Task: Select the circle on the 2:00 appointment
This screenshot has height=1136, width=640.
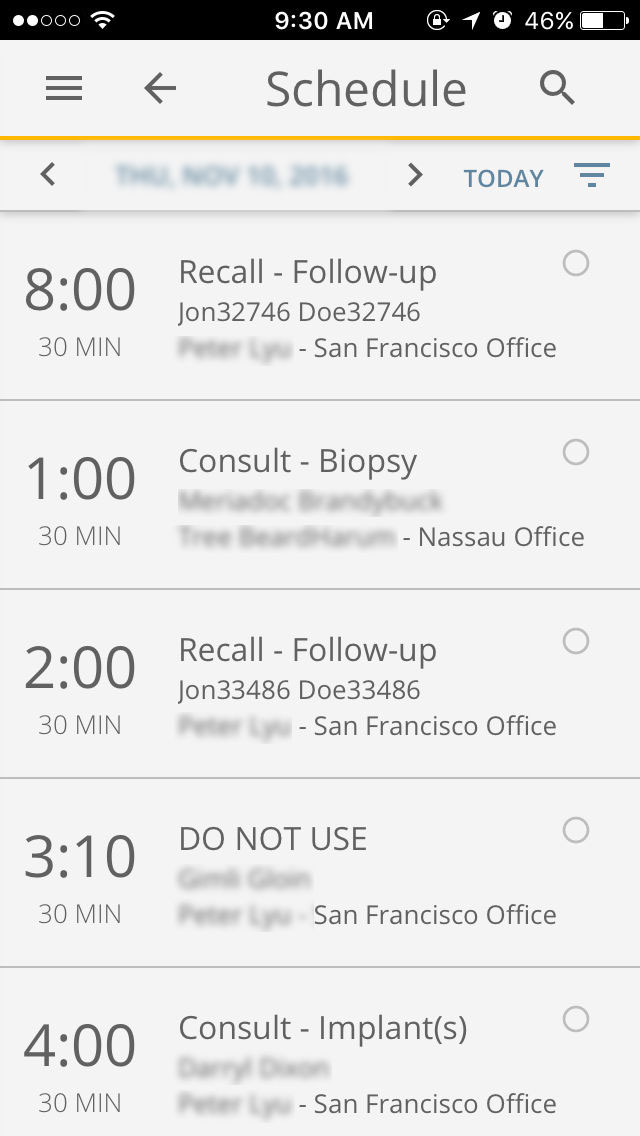Action: point(576,641)
